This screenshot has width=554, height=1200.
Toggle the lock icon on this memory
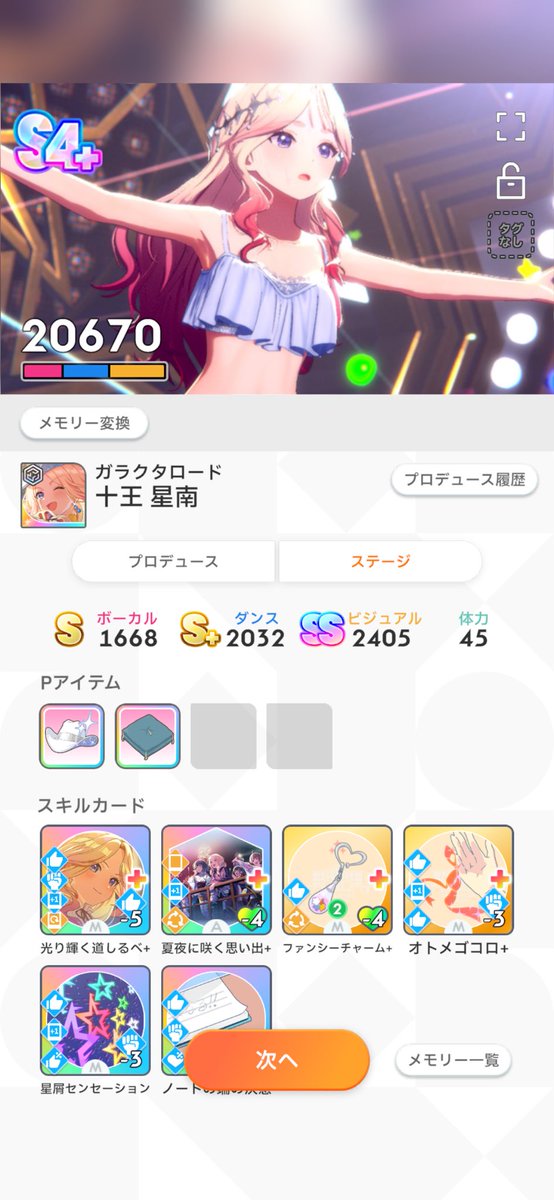(510, 182)
